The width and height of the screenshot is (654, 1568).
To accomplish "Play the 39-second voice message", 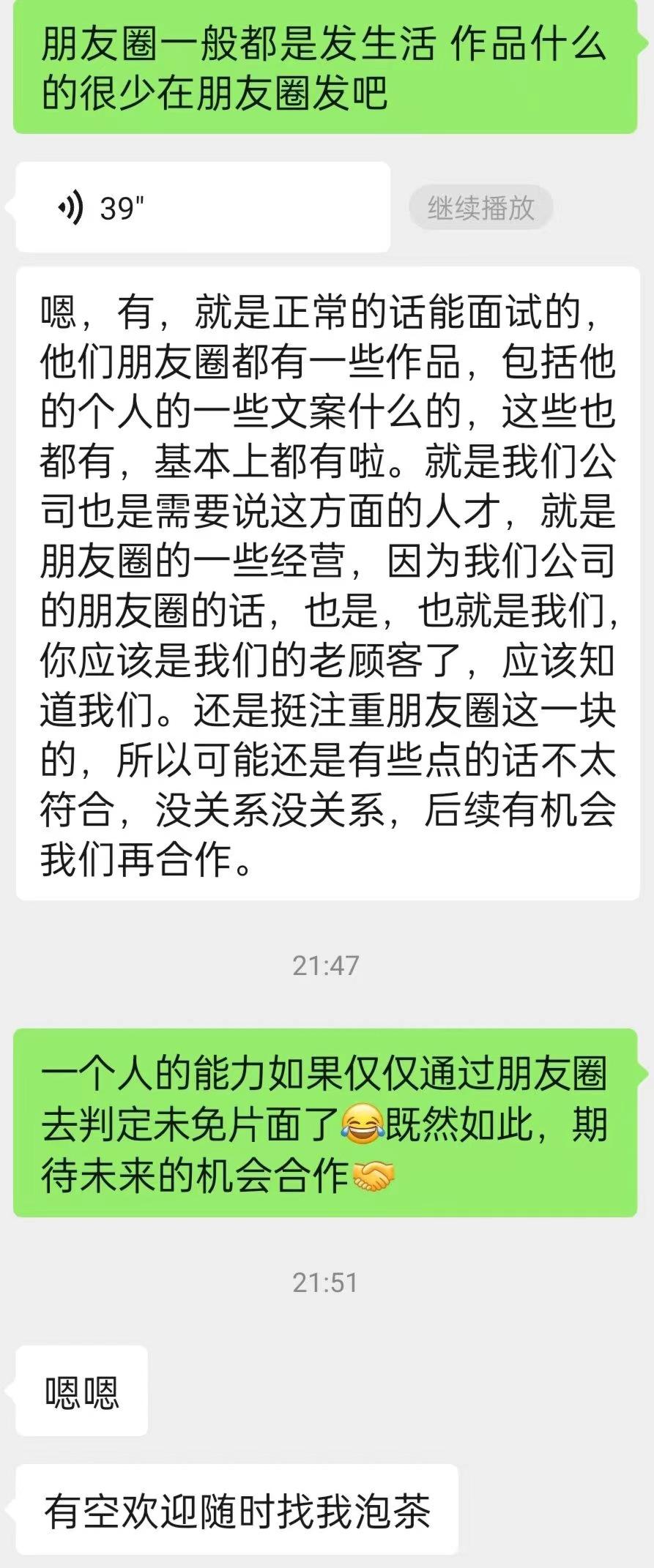I will coord(201,208).
